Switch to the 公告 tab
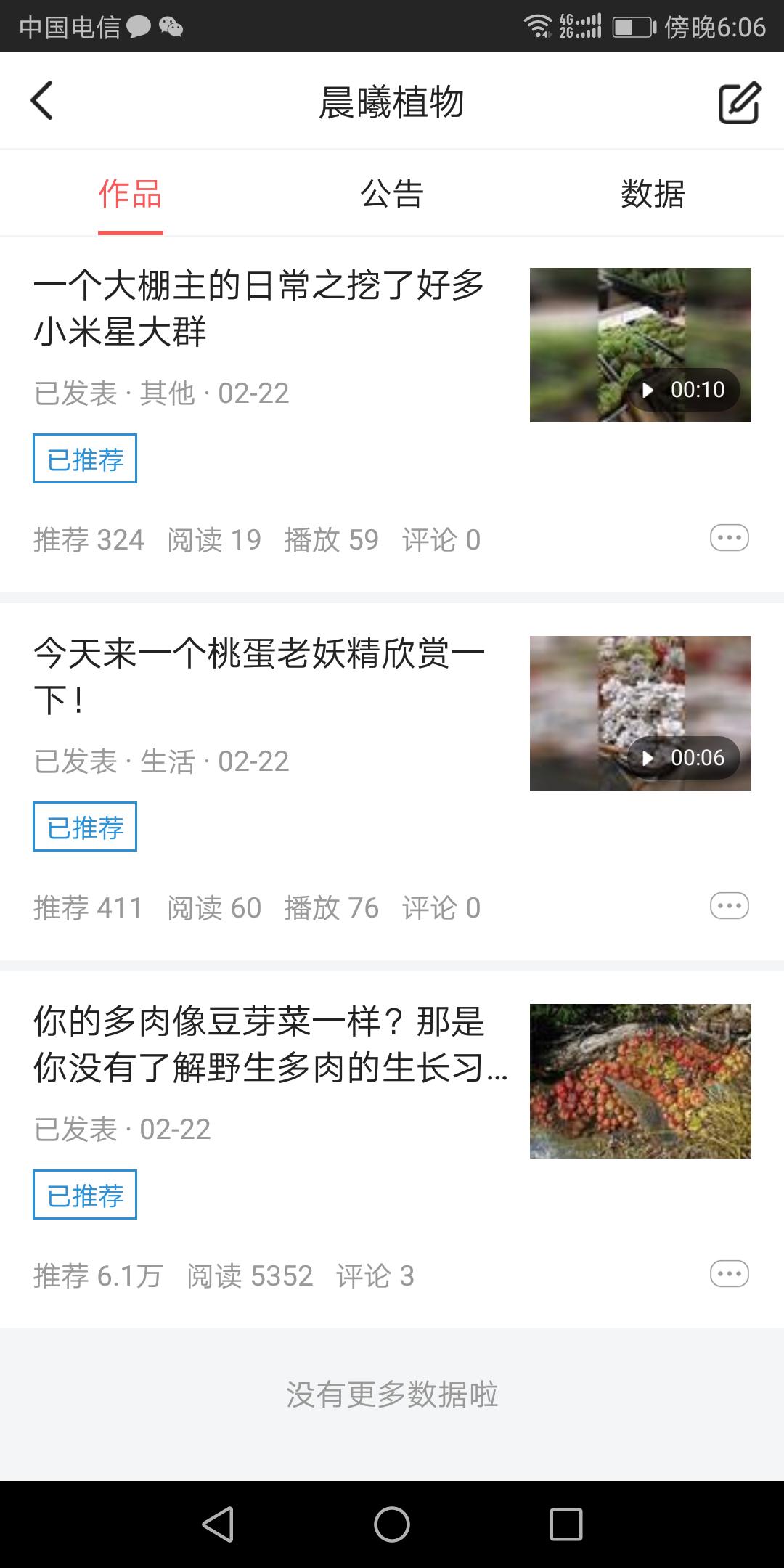This screenshot has width=784, height=1568. pos(392,192)
